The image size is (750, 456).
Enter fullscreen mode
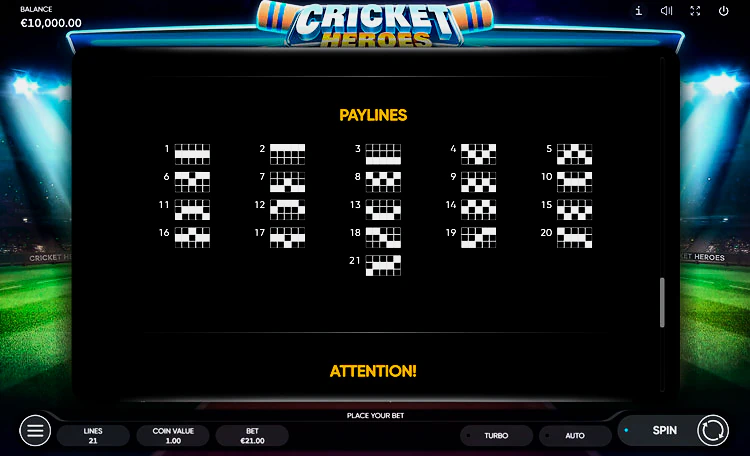[x=695, y=11]
